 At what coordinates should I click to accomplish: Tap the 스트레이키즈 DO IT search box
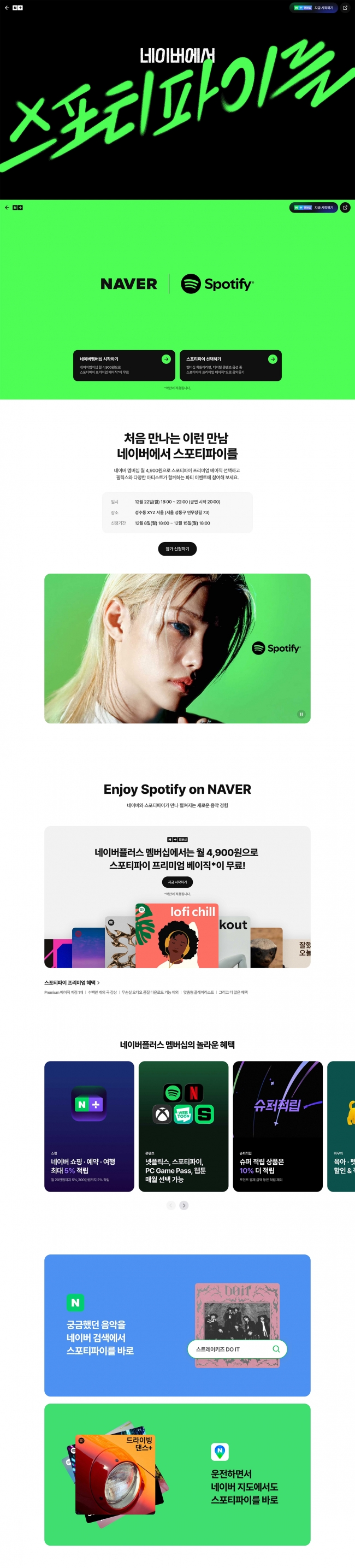(x=237, y=1349)
